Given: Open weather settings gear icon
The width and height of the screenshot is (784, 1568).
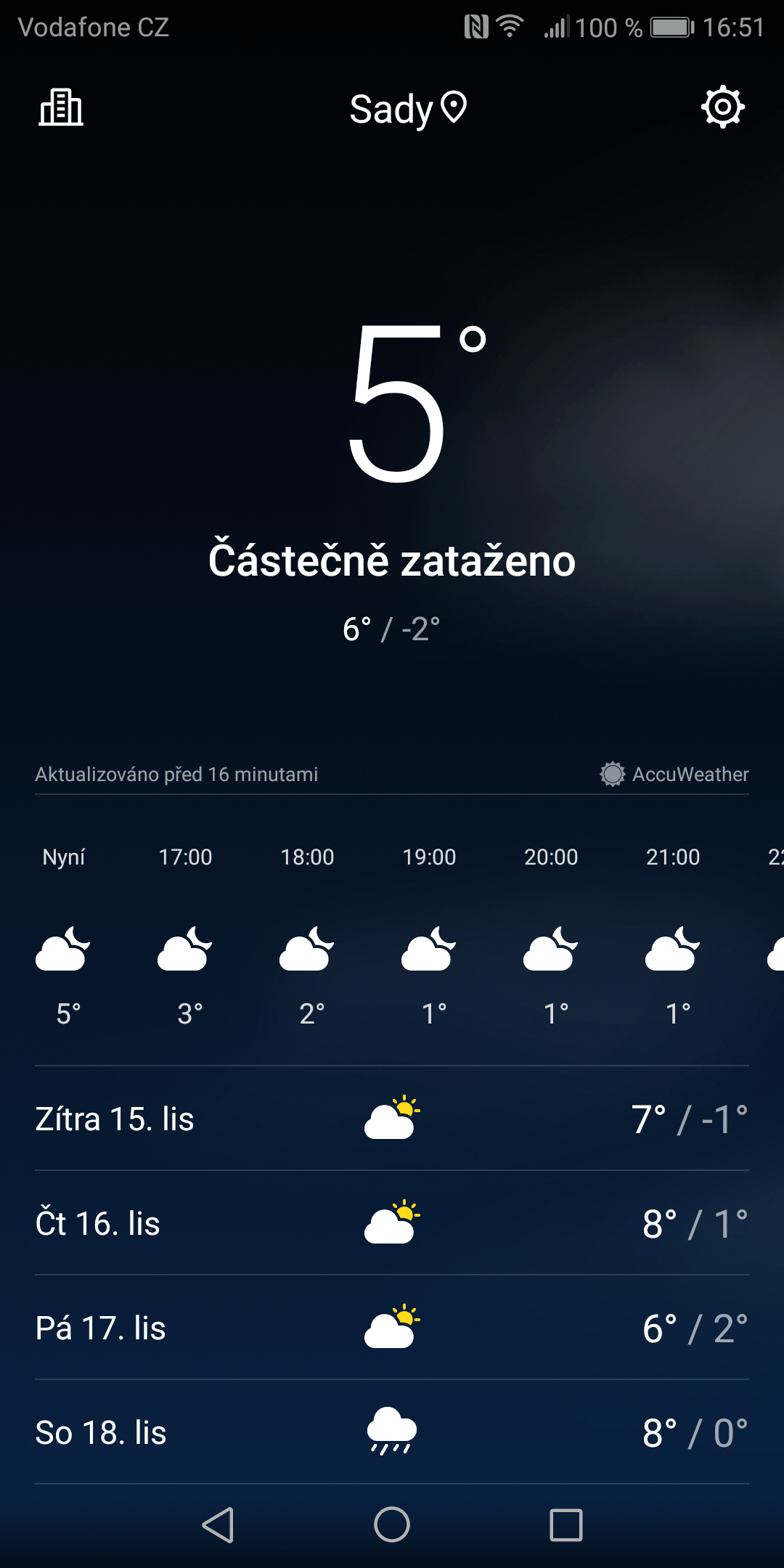Looking at the screenshot, I should click(x=723, y=107).
